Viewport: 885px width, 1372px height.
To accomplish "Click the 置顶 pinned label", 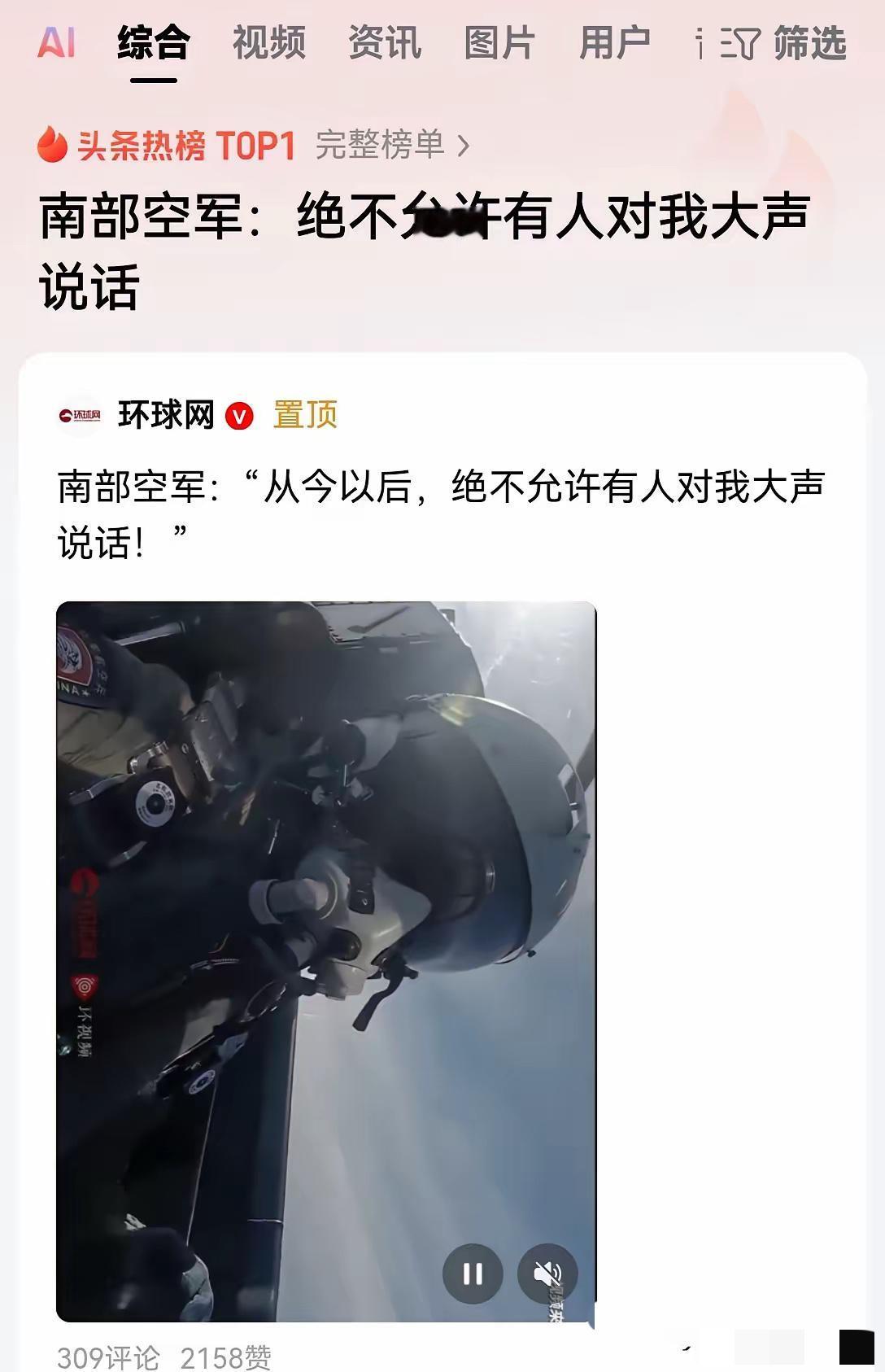I will click(305, 415).
